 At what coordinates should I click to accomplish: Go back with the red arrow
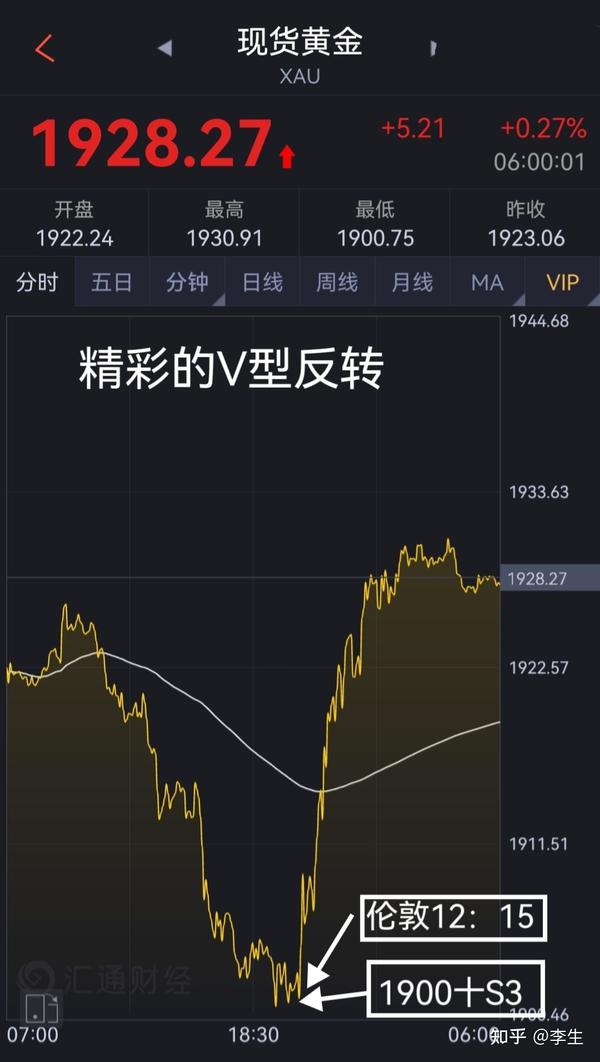tap(45, 49)
